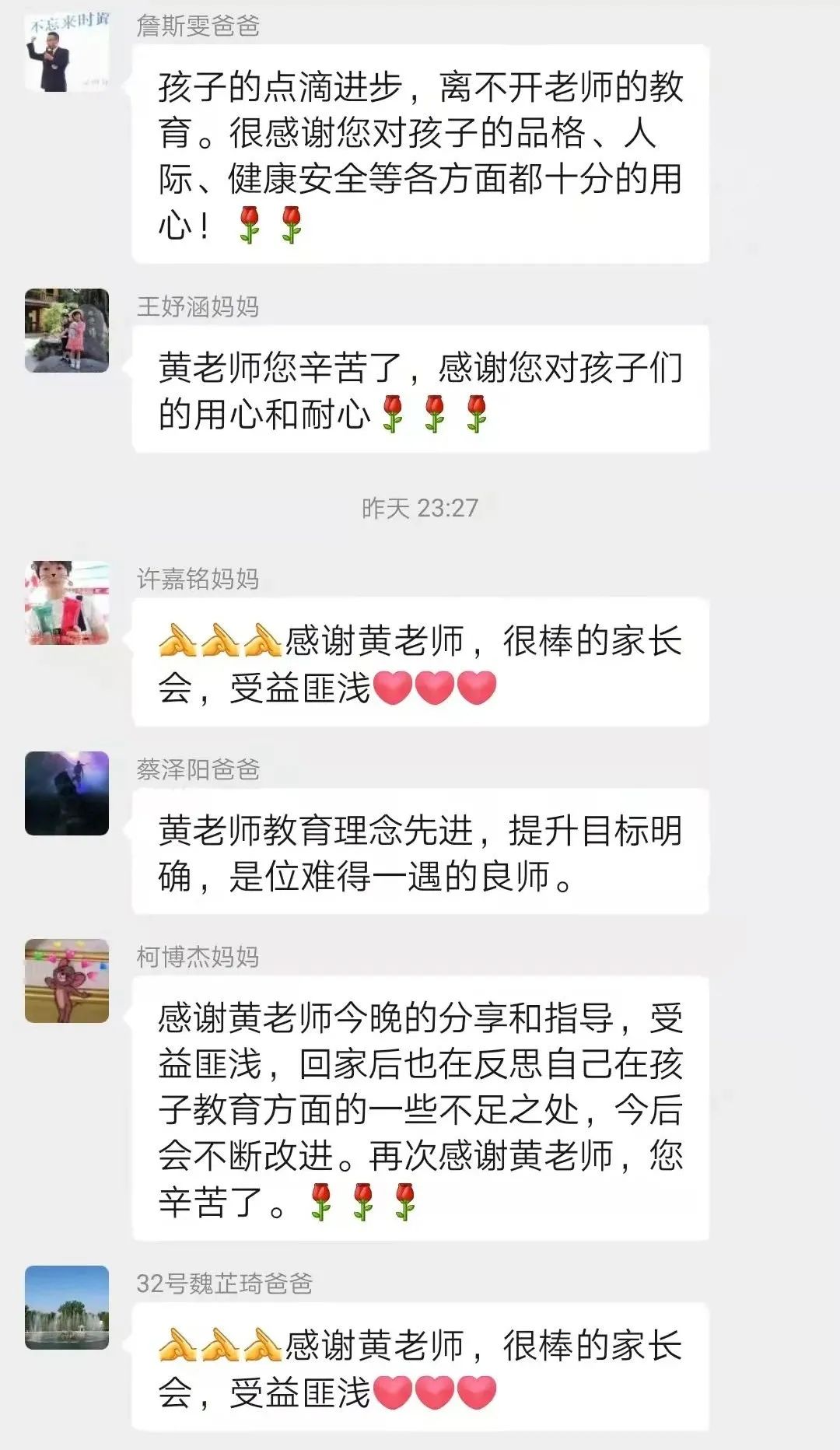The image size is (840, 1450).
Task: View 柯博杰妈妈's profile avatar
Action: pos(67,981)
